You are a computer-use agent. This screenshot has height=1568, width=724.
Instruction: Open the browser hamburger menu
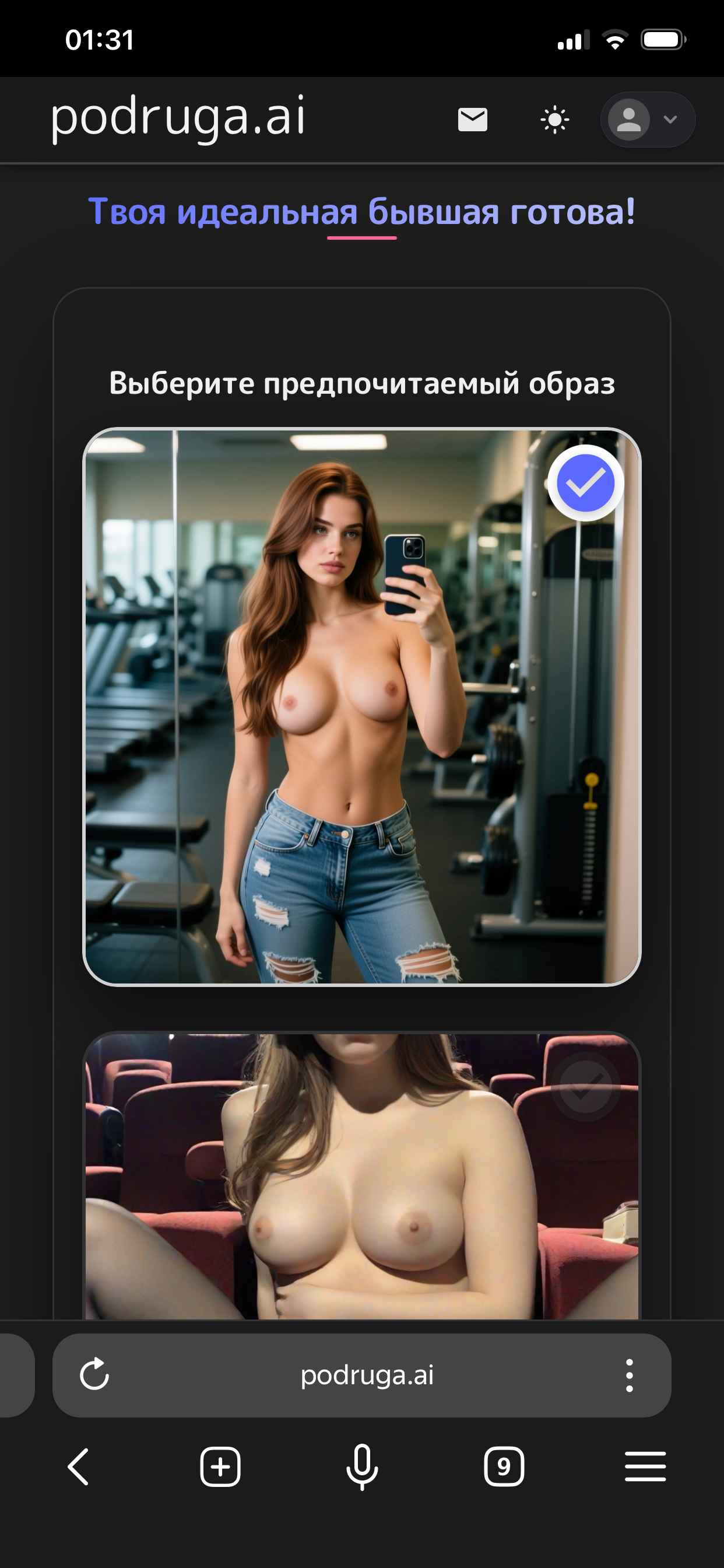click(x=645, y=1466)
